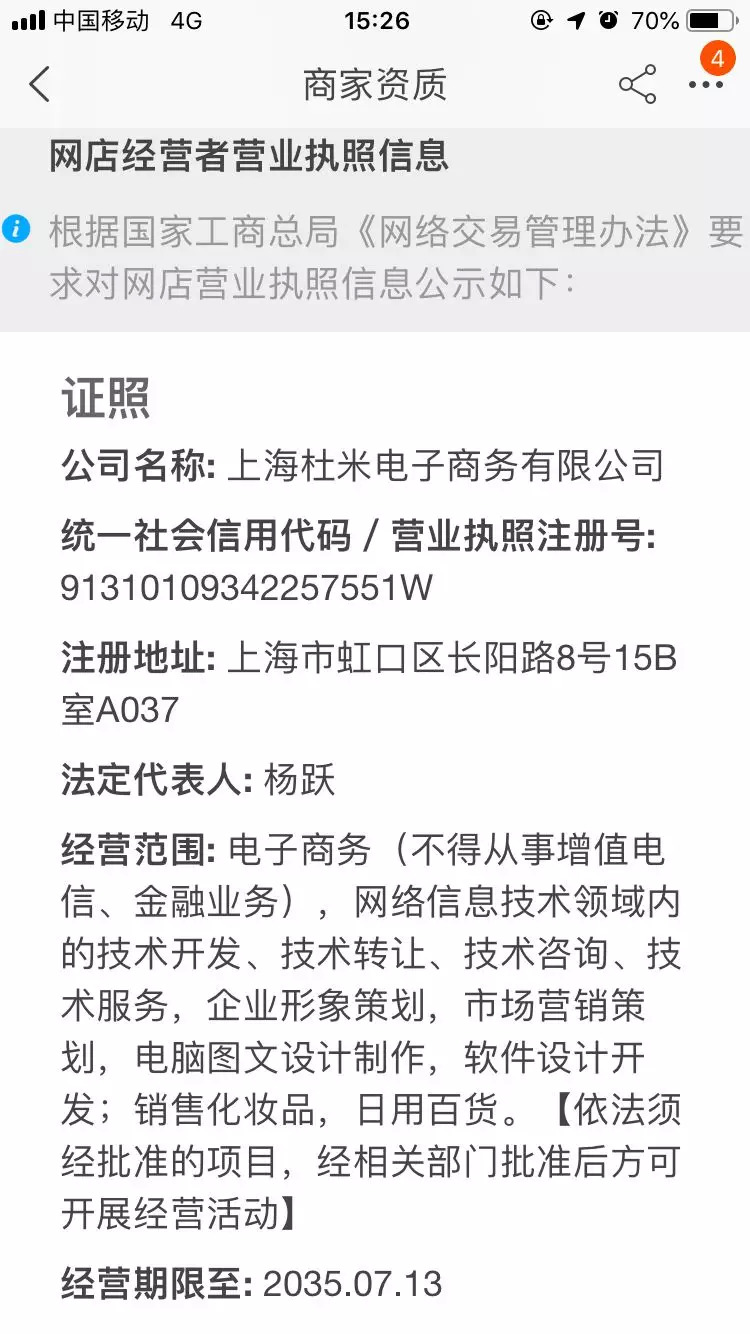This screenshot has height=1334, width=750.
Task: Open the three-dot overflow menu
Action: [x=706, y=85]
